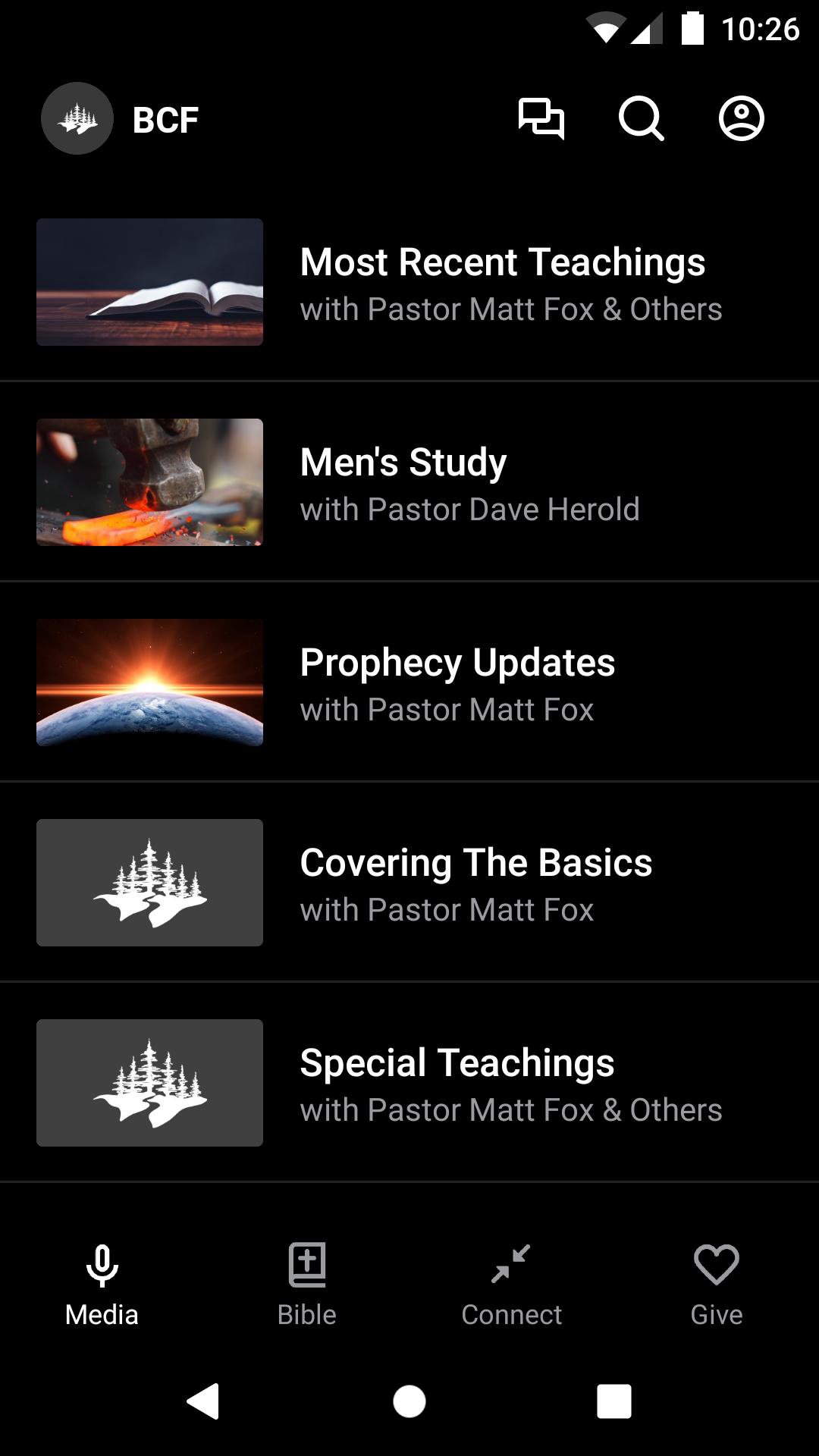Open the account profile icon

(x=741, y=119)
